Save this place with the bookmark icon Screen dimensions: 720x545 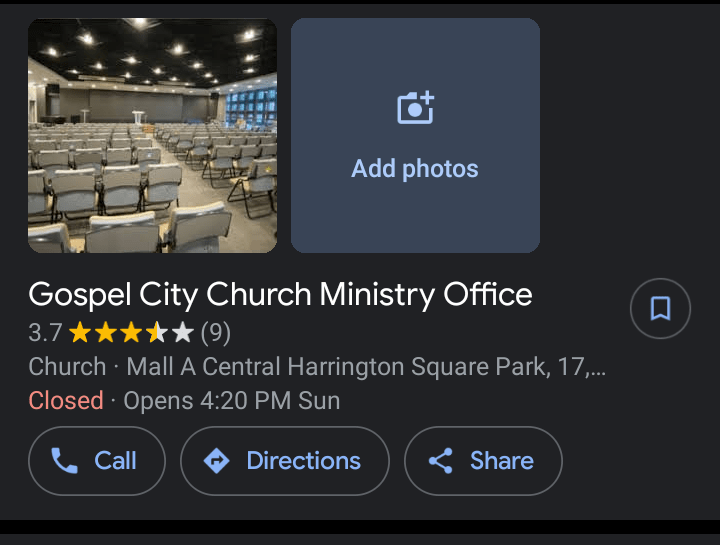(x=660, y=308)
